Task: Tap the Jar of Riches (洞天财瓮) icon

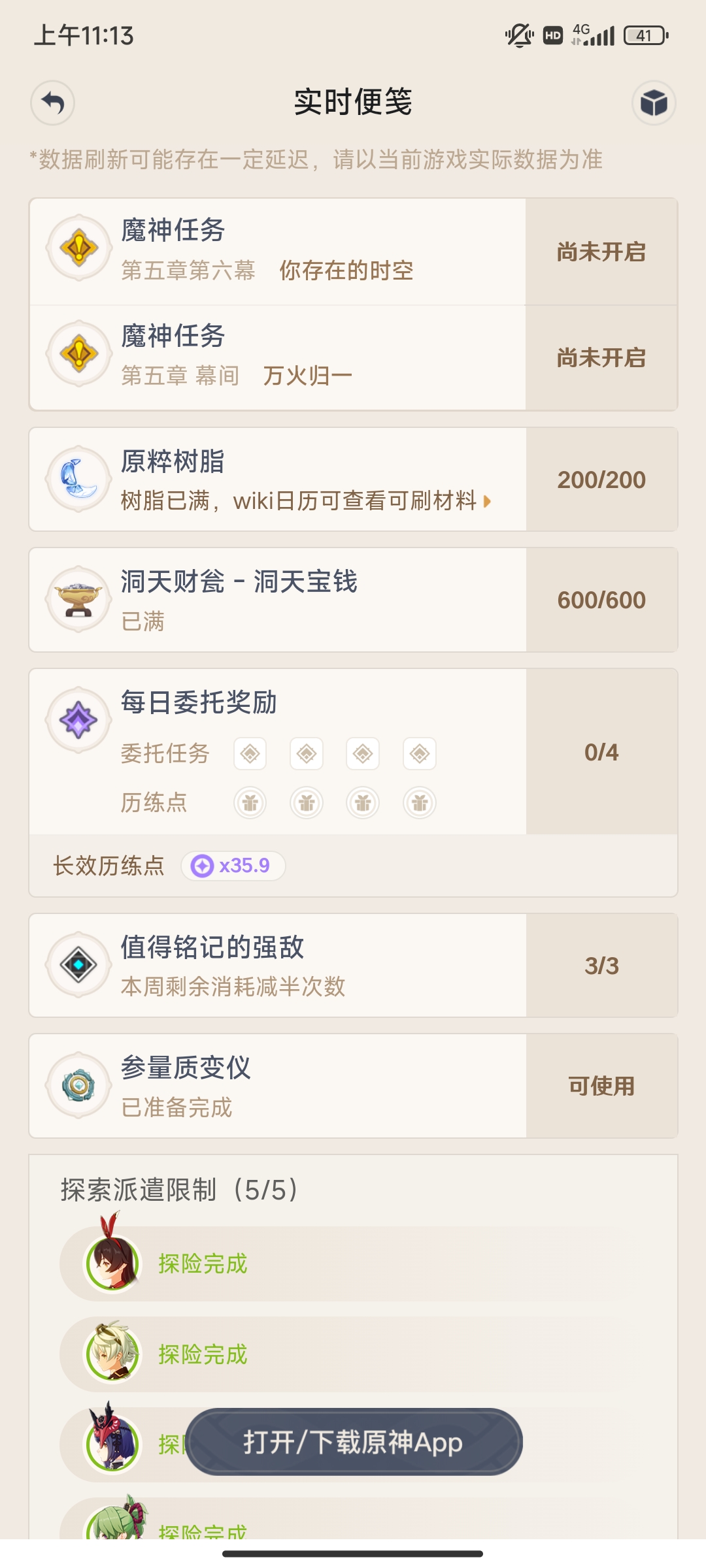Action: [x=78, y=598]
